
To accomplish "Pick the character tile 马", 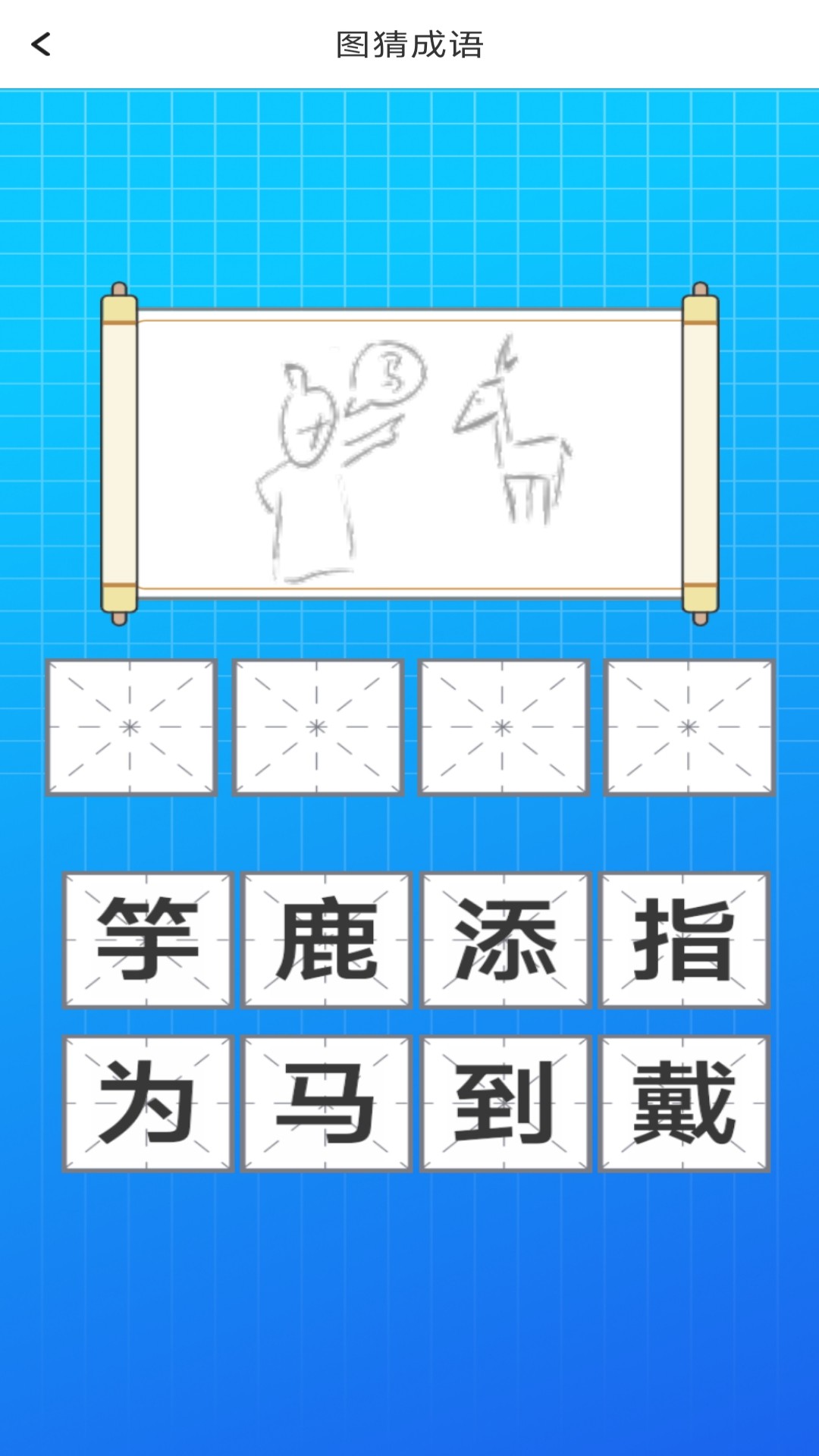I will [x=326, y=1103].
